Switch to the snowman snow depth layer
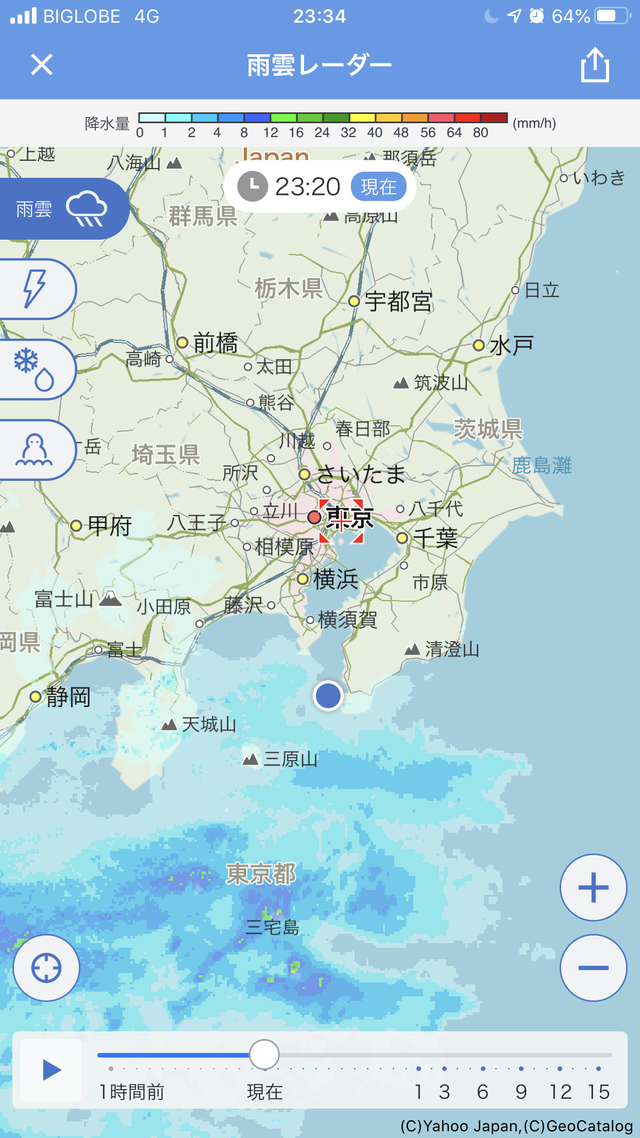Screen dimensions: 640x1138 [36, 450]
